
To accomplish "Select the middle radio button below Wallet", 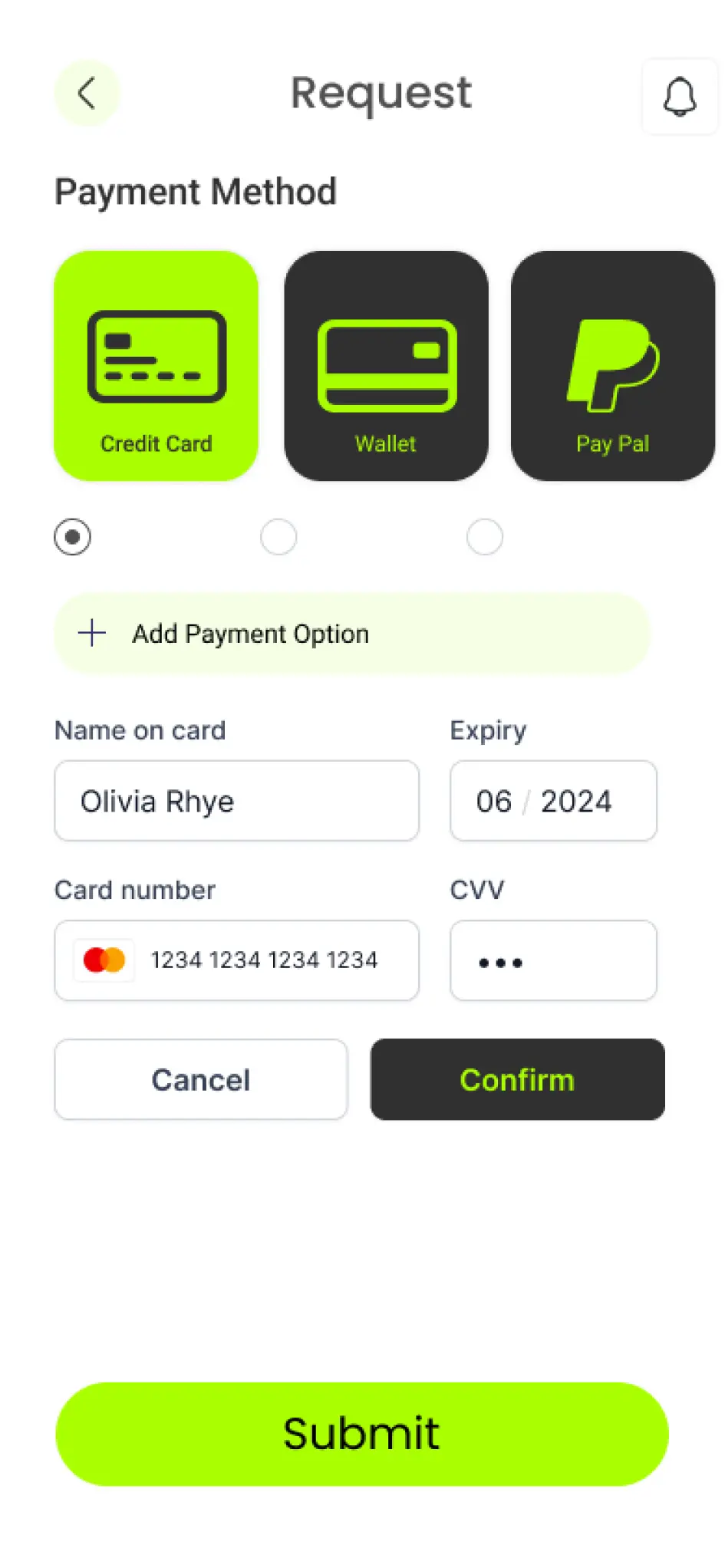I will click(278, 537).
